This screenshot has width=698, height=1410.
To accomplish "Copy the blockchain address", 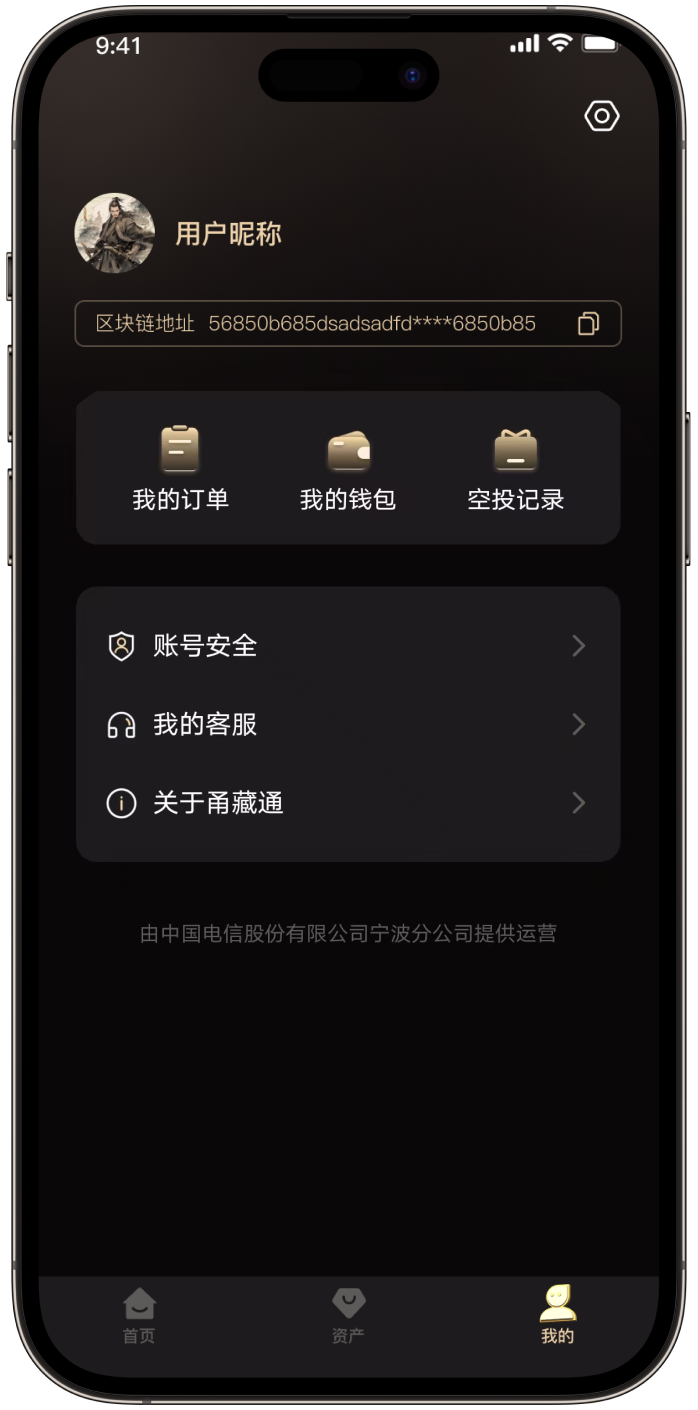I will [x=588, y=324].
